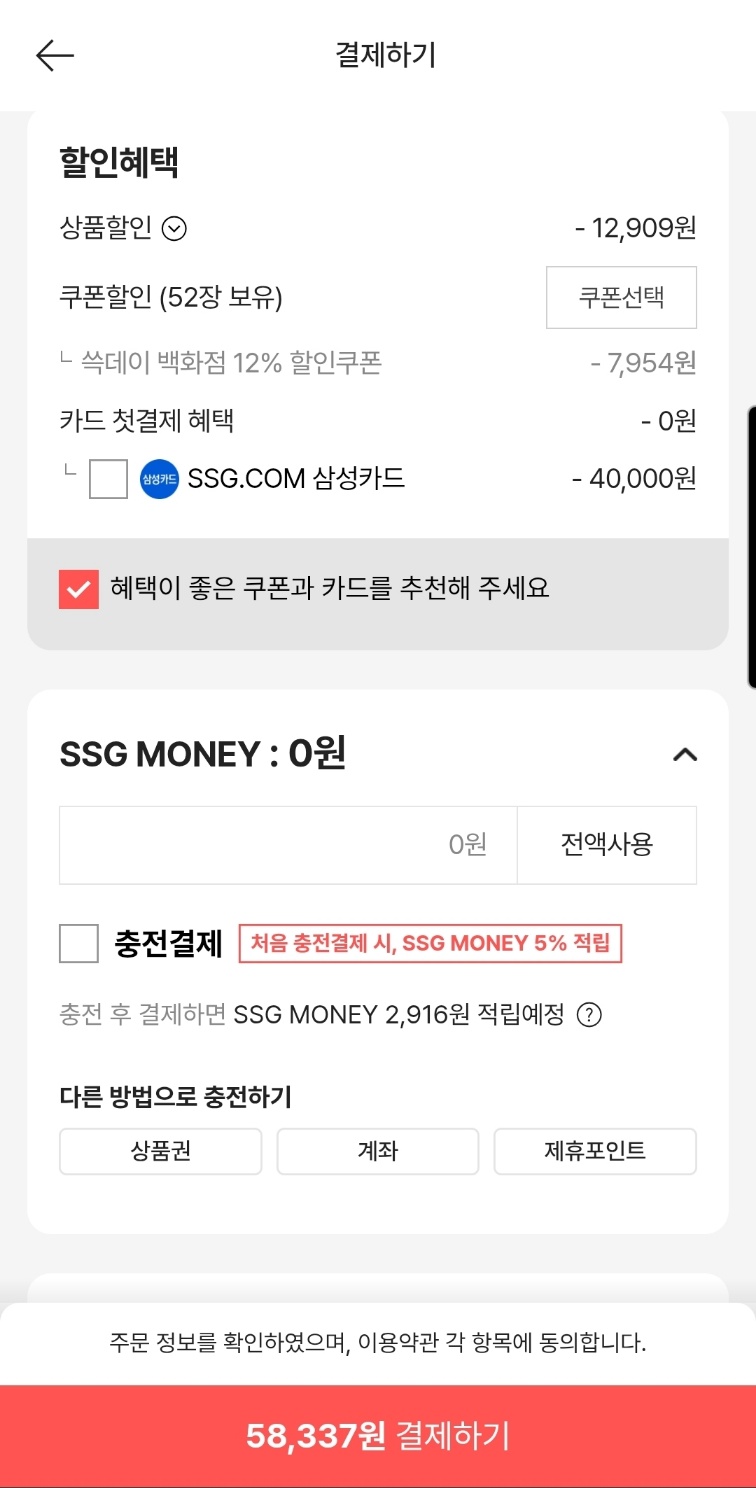Pay 58,337원 with 결제하기 button
Image resolution: width=756 pixels, height=1488 pixels.
[x=378, y=1436]
